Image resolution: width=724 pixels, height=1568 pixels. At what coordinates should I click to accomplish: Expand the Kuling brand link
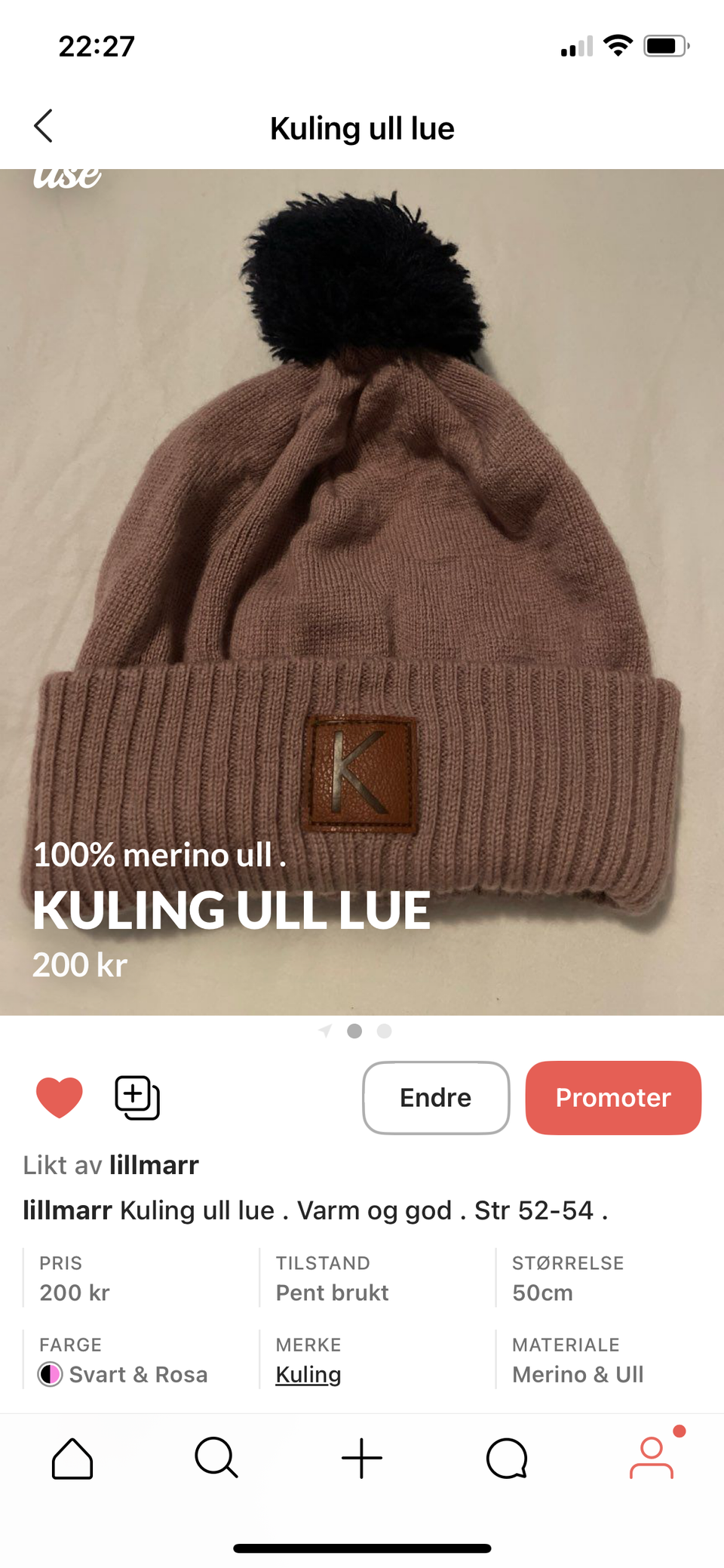coord(308,1374)
